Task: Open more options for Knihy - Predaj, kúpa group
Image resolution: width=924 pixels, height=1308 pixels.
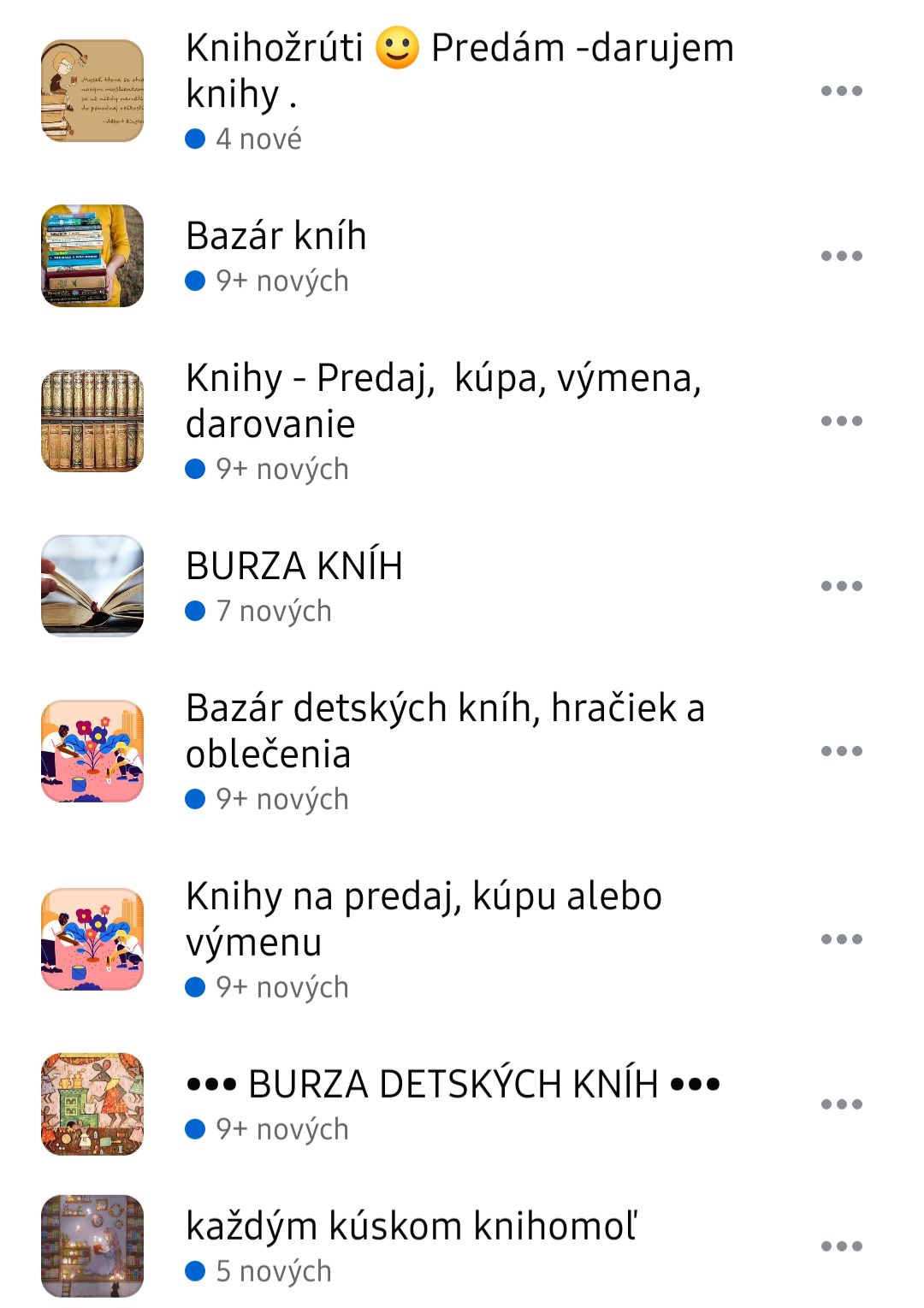Action: point(841,421)
